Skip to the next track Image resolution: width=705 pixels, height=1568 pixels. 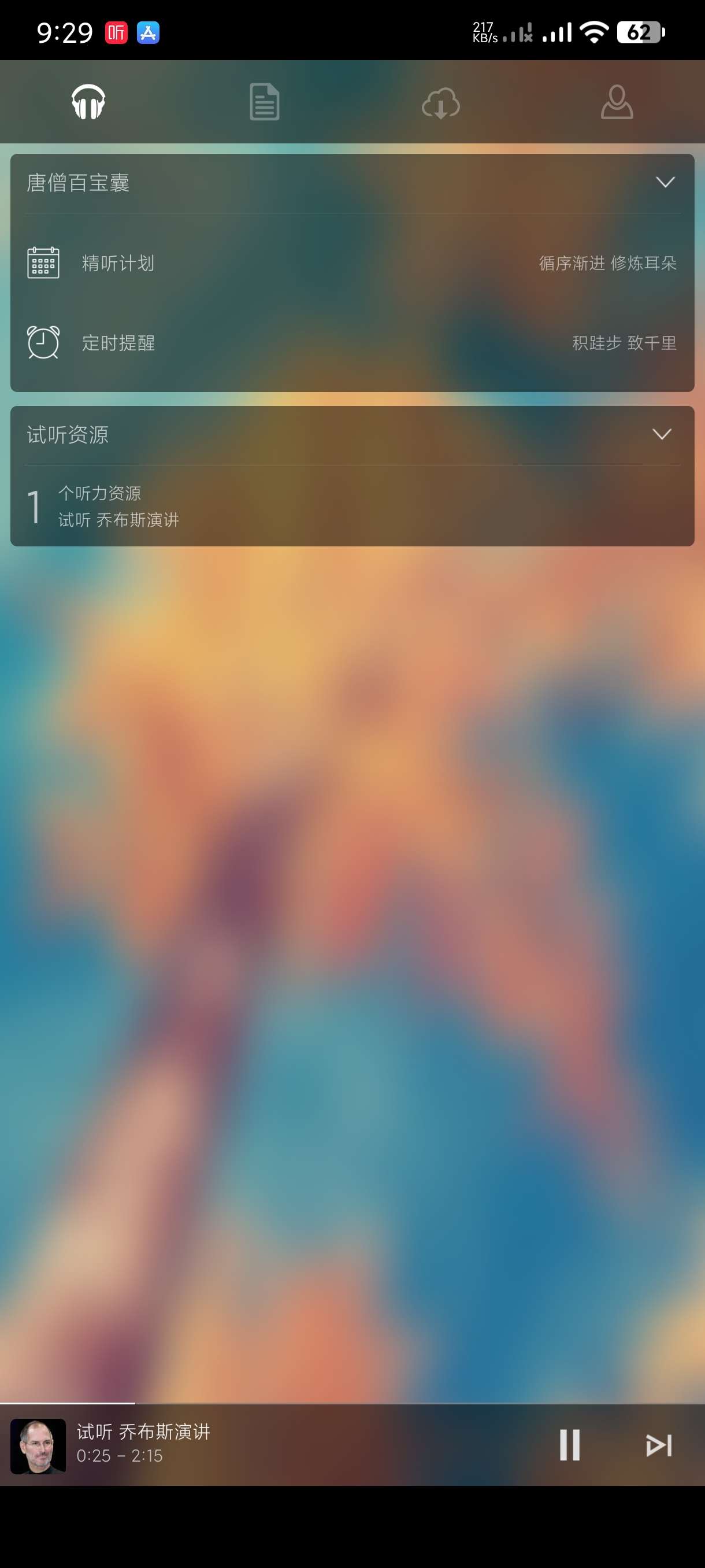[x=658, y=1444]
